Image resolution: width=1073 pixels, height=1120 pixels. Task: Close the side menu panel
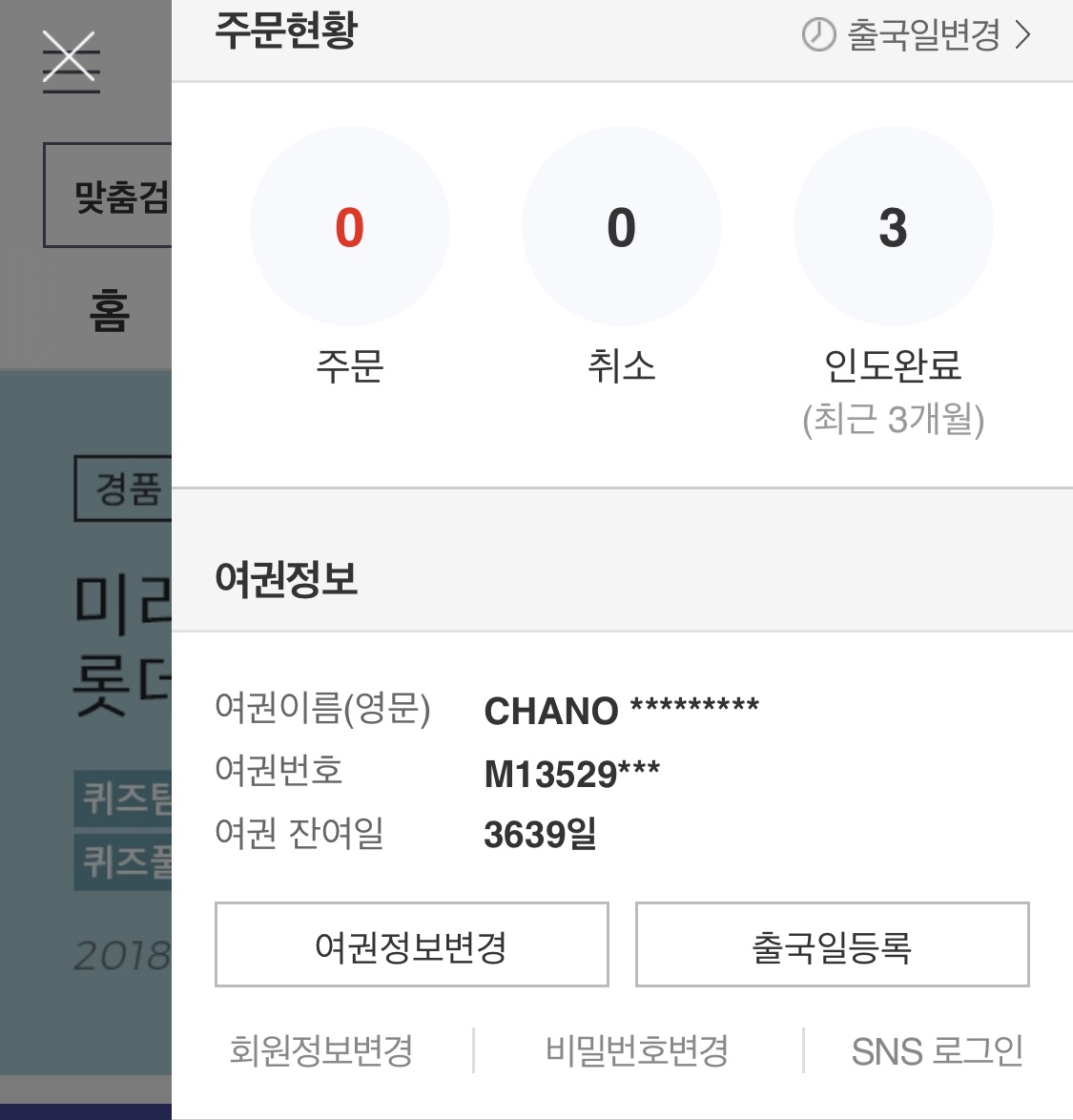coord(70,61)
